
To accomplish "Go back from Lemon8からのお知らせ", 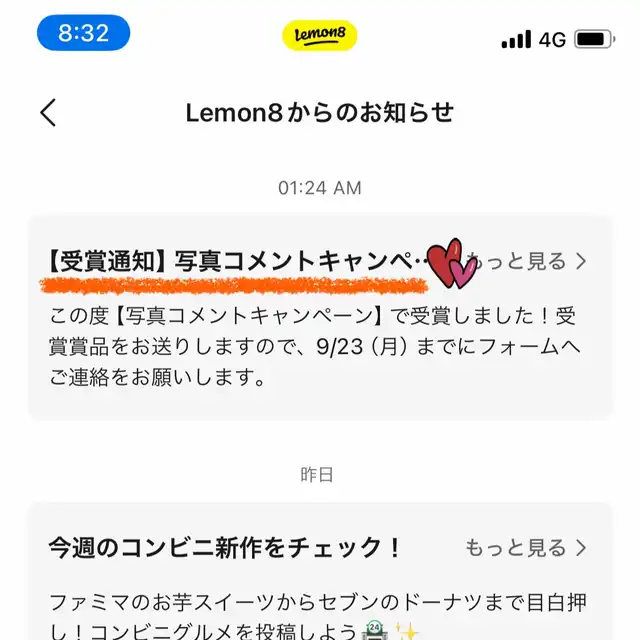I will pos(48,112).
